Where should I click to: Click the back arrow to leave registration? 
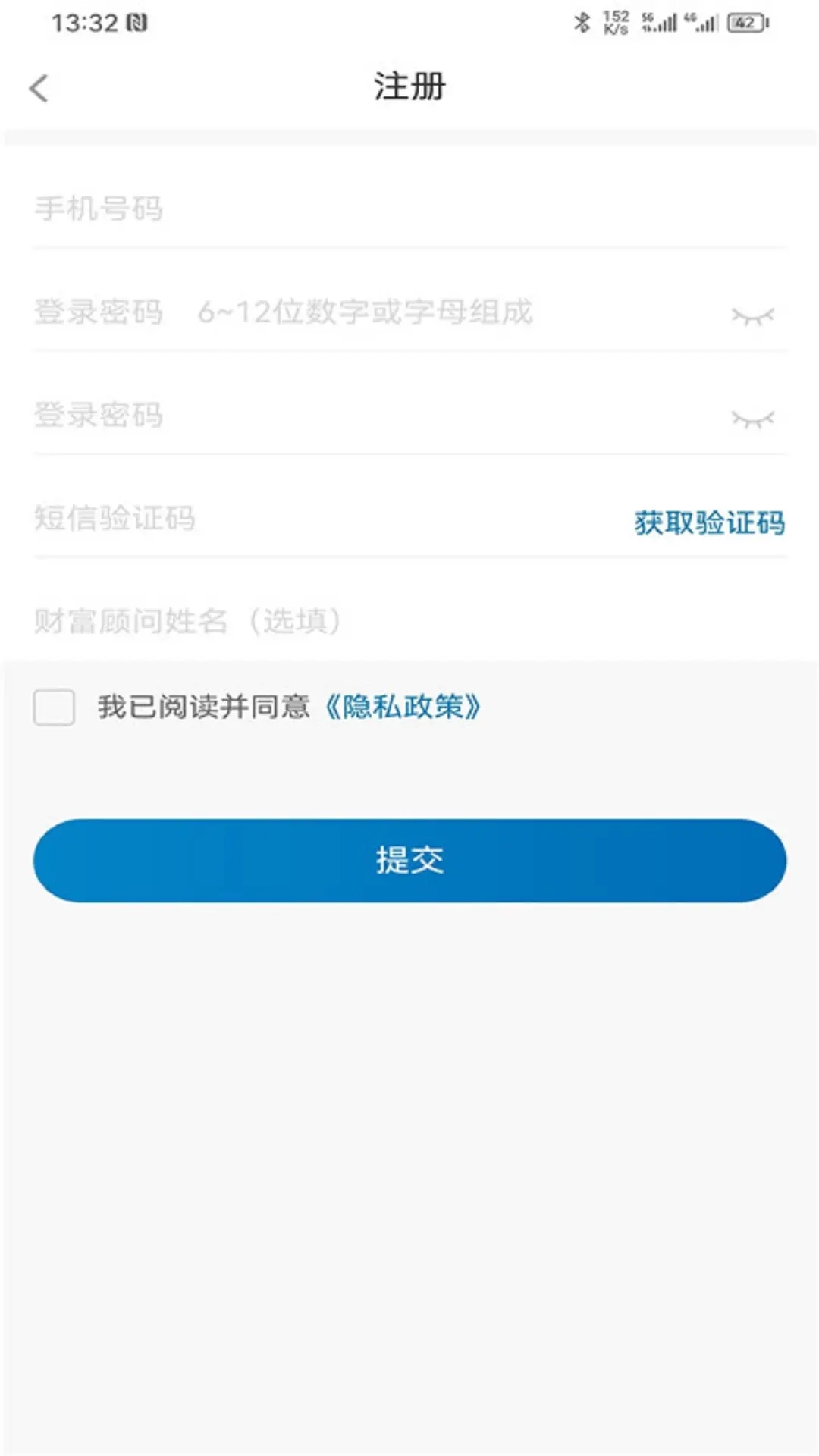pyautogui.click(x=39, y=87)
